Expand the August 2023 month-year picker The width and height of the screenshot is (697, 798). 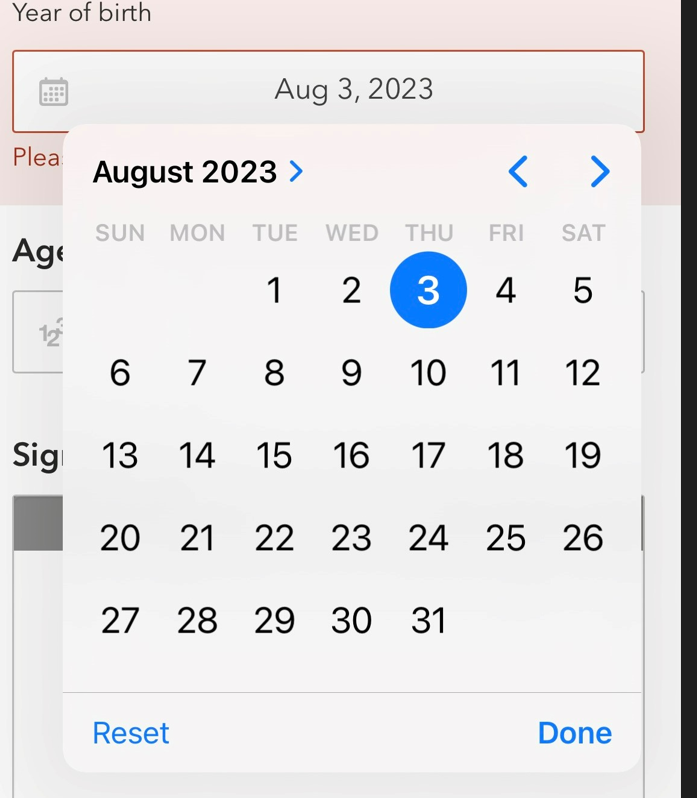[x=198, y=172]
